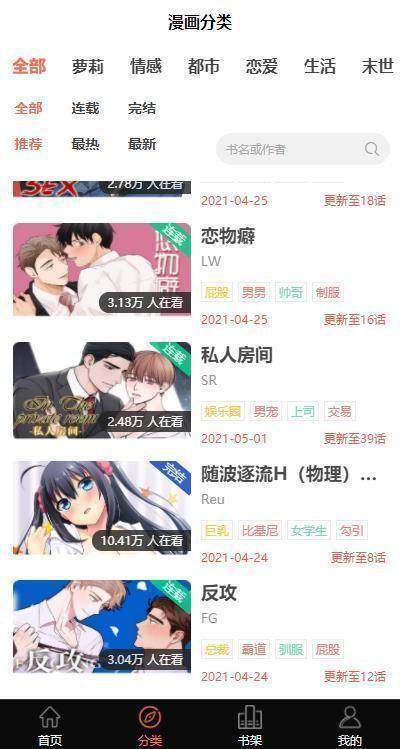Tap the 分类 tab in bottom bar
Image resolution: width=400 pixels, height=749 pixels.
[x=150, y=725]
